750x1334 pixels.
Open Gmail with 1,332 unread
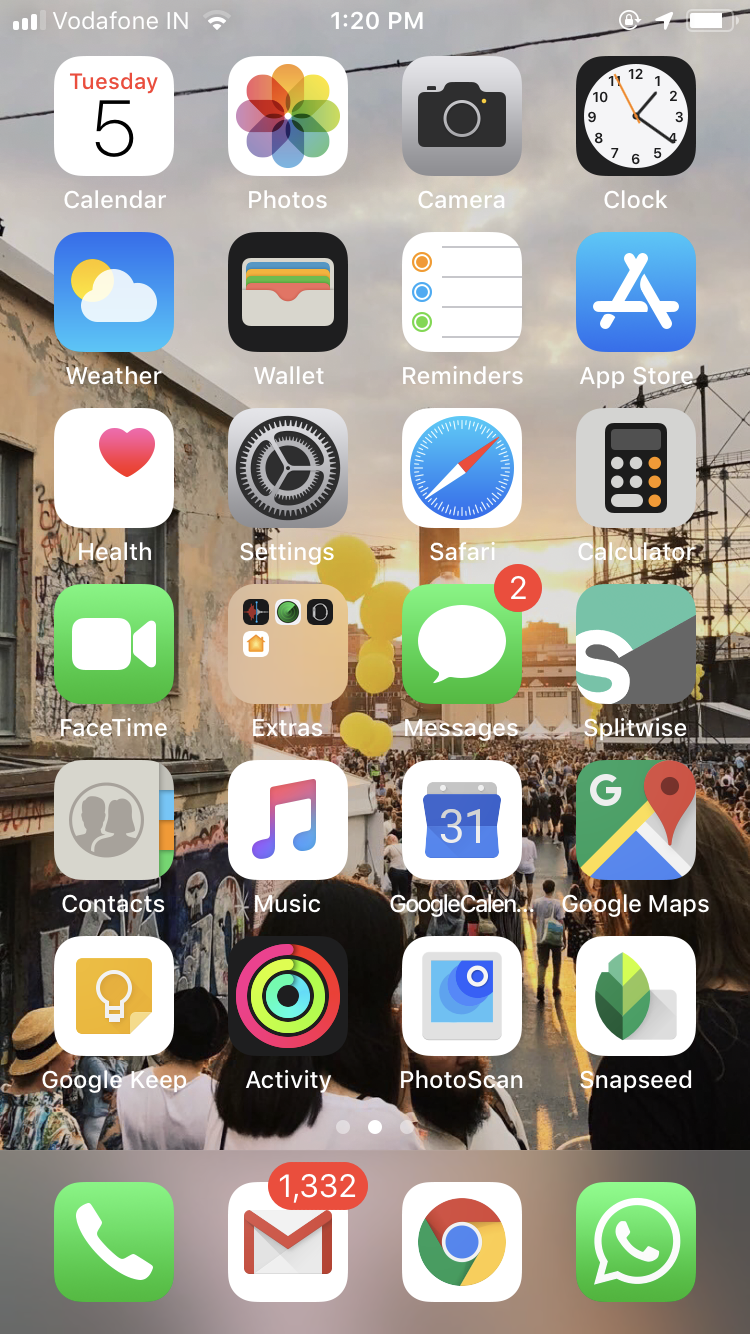288,1242
